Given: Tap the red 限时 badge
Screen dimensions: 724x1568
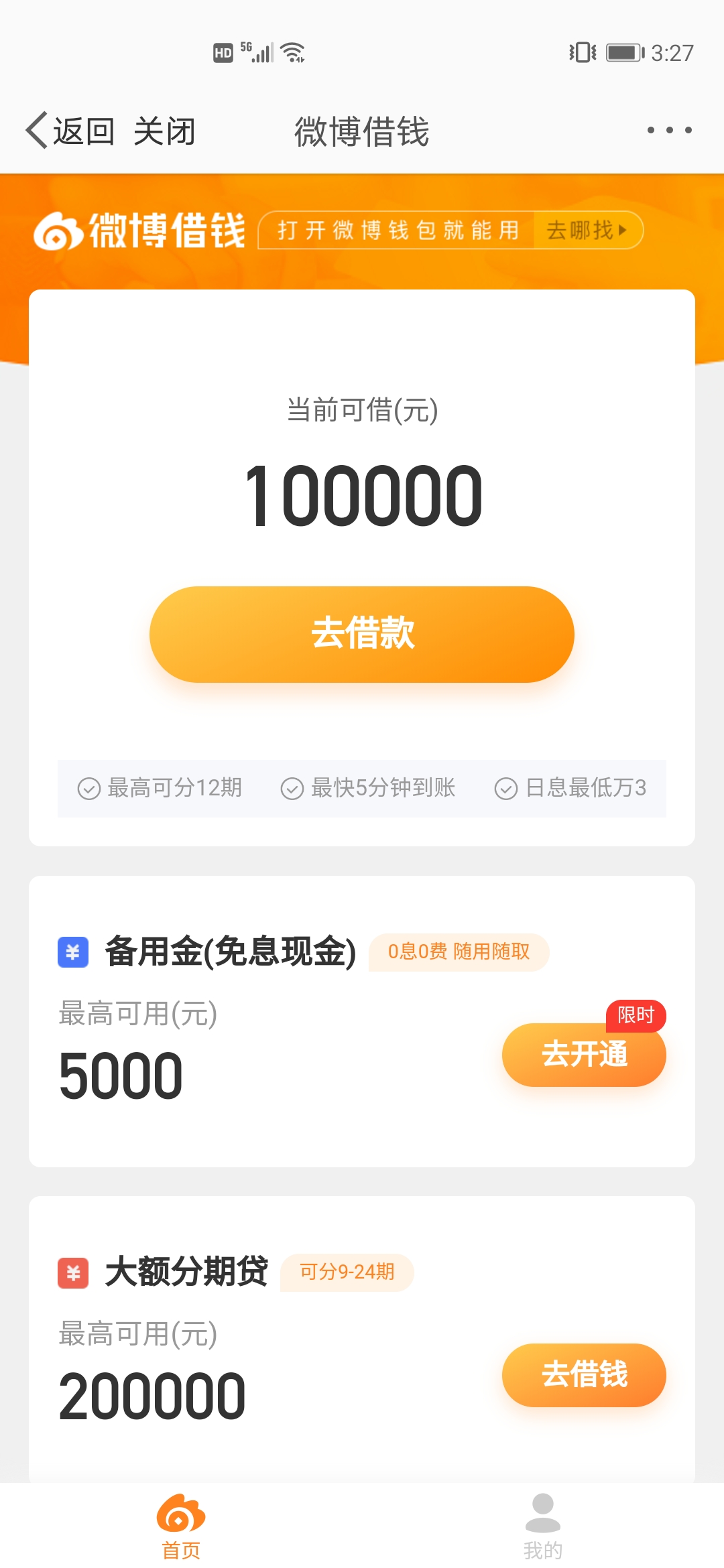Looking at the screenshot, I should tap(636, 1017).
